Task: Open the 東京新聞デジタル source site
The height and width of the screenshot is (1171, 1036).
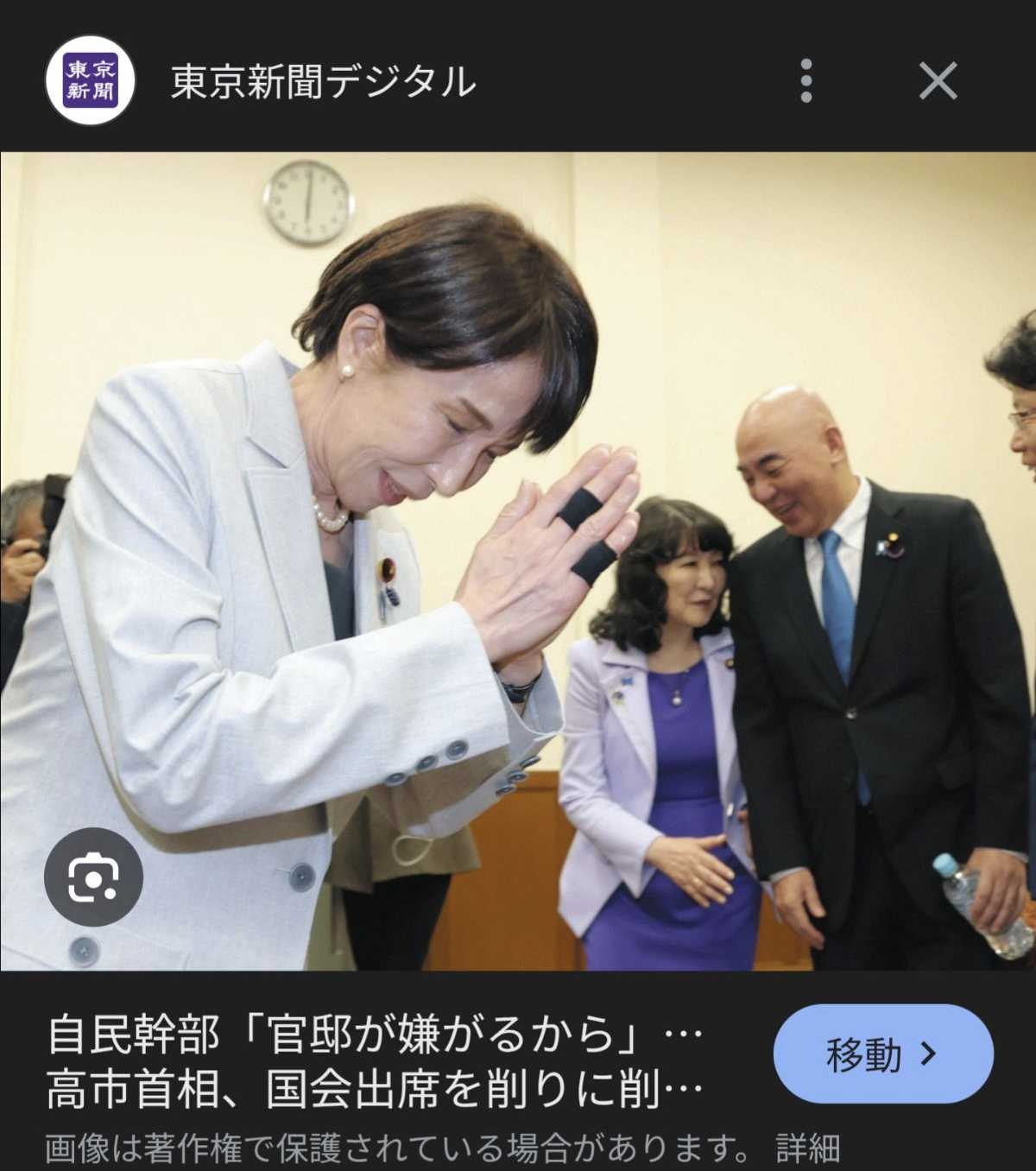Action: (322, 82)
